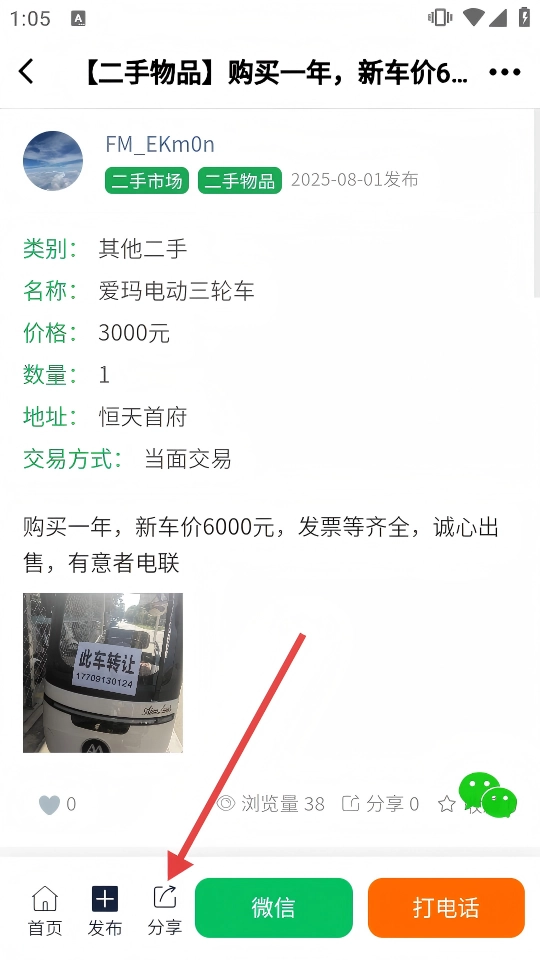Go back using the top-left arrow
Viewport: 540px width, 960px height.
[x=26, y=72]
